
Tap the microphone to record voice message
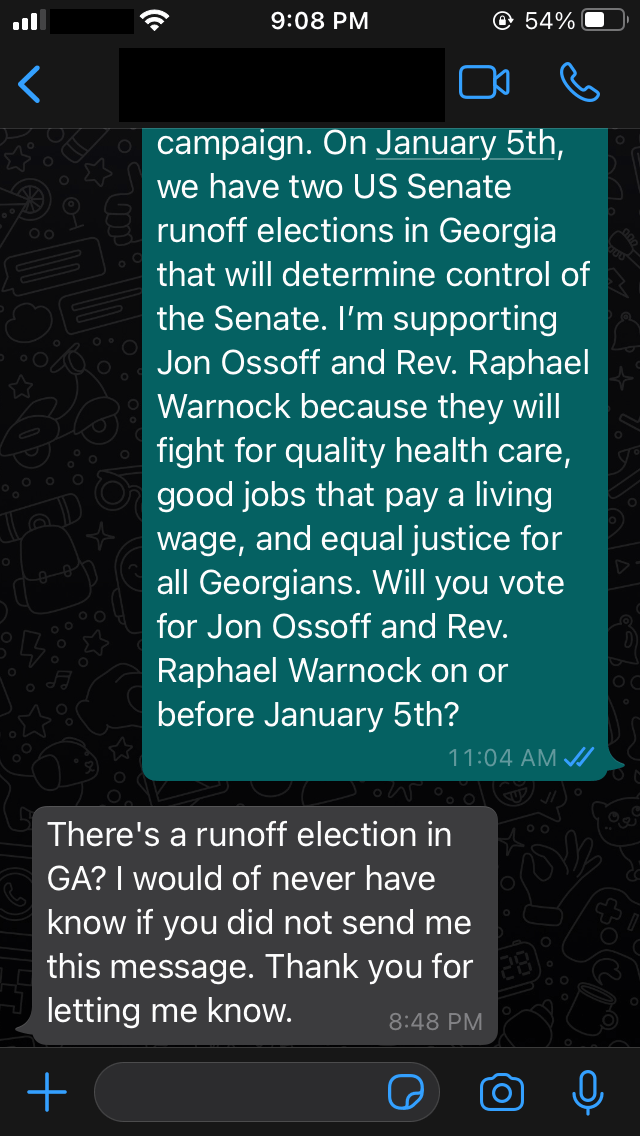coord(588,1093)
